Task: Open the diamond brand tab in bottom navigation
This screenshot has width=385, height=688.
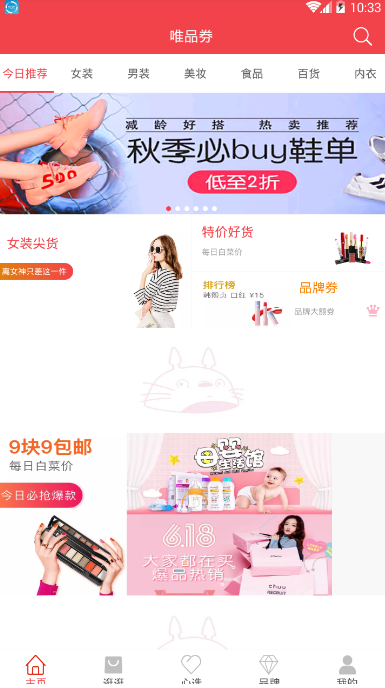Action: (x=269, y=670)
